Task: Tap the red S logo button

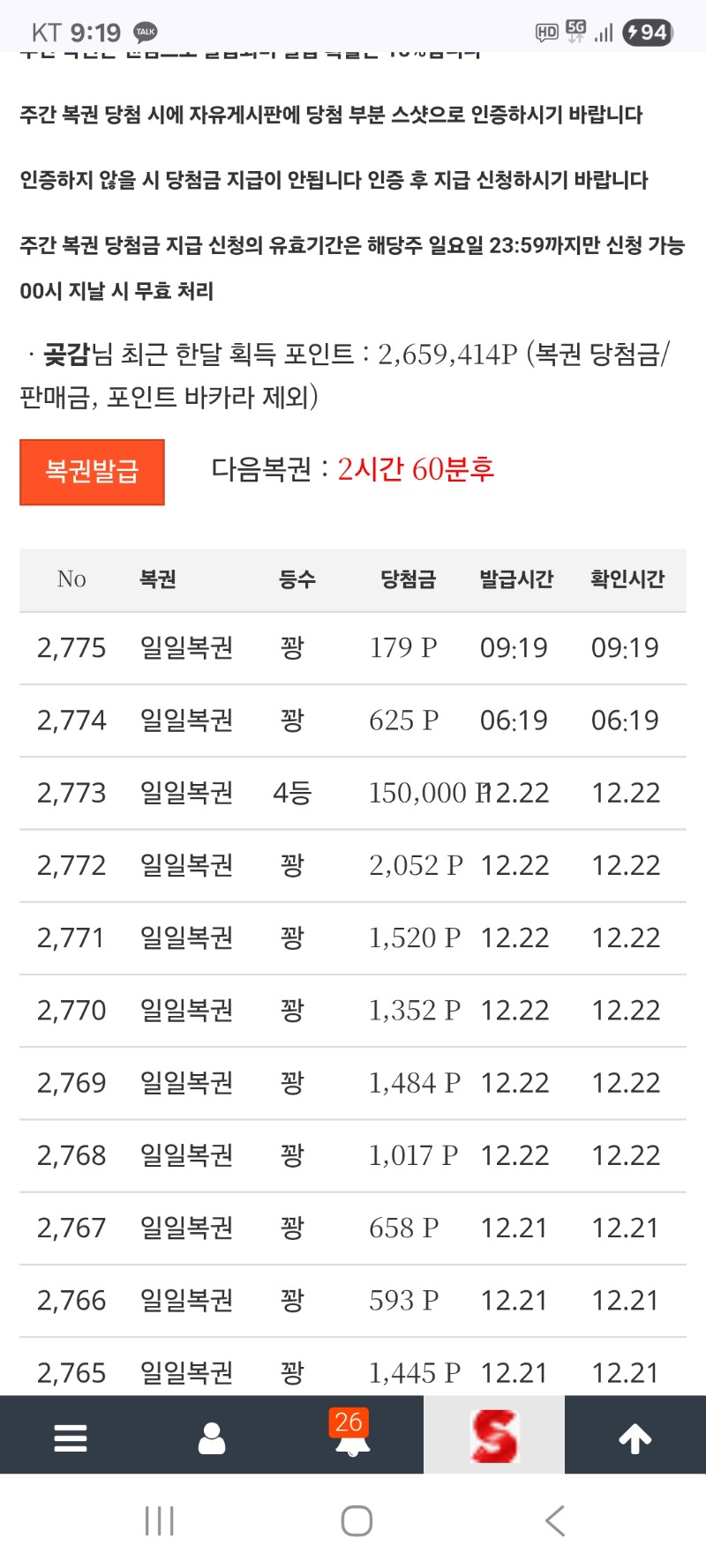Action: pos(494,1436)
